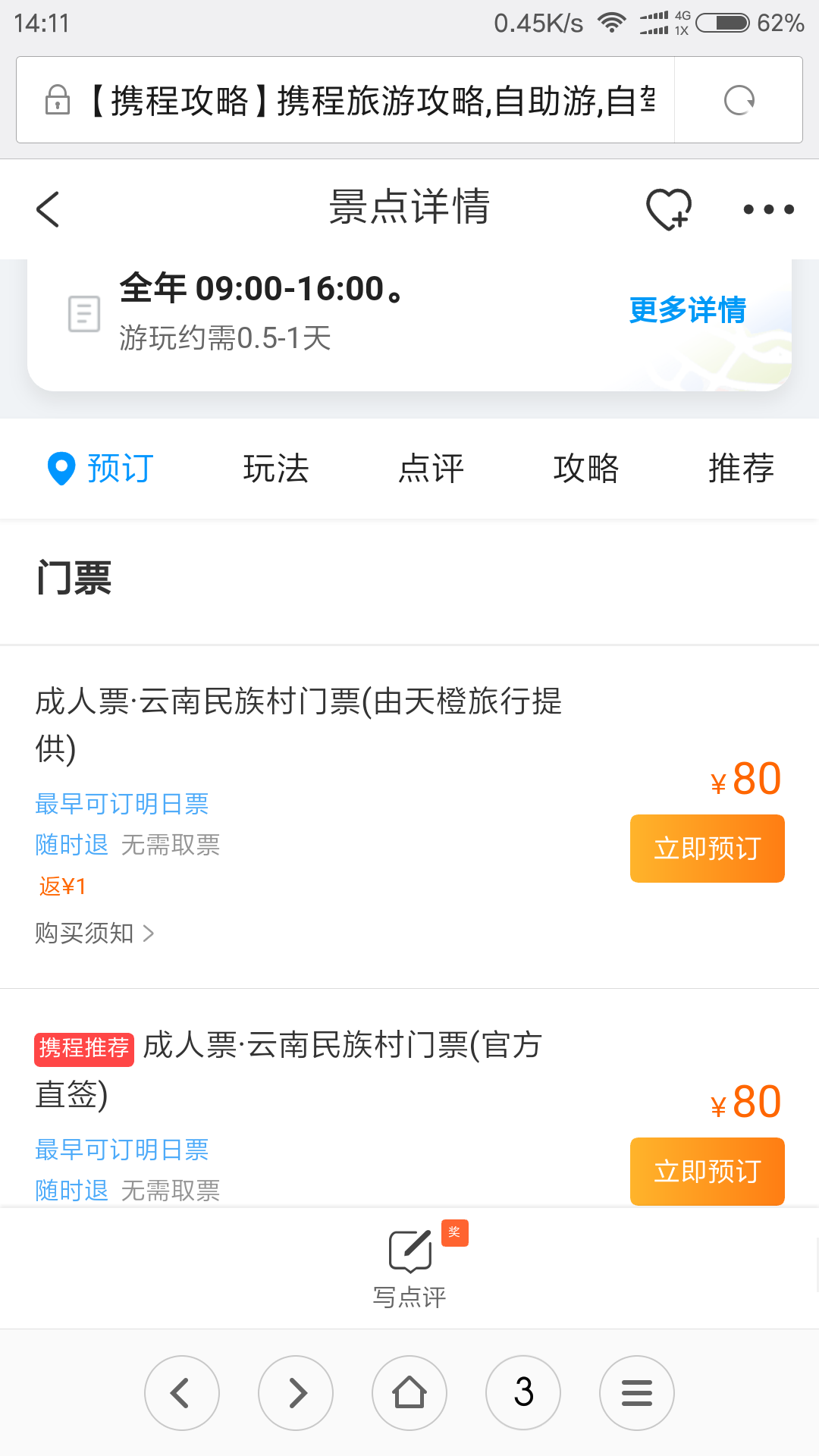Add this attraction to favorites
819x1456 pixels.
pos(669,209)
